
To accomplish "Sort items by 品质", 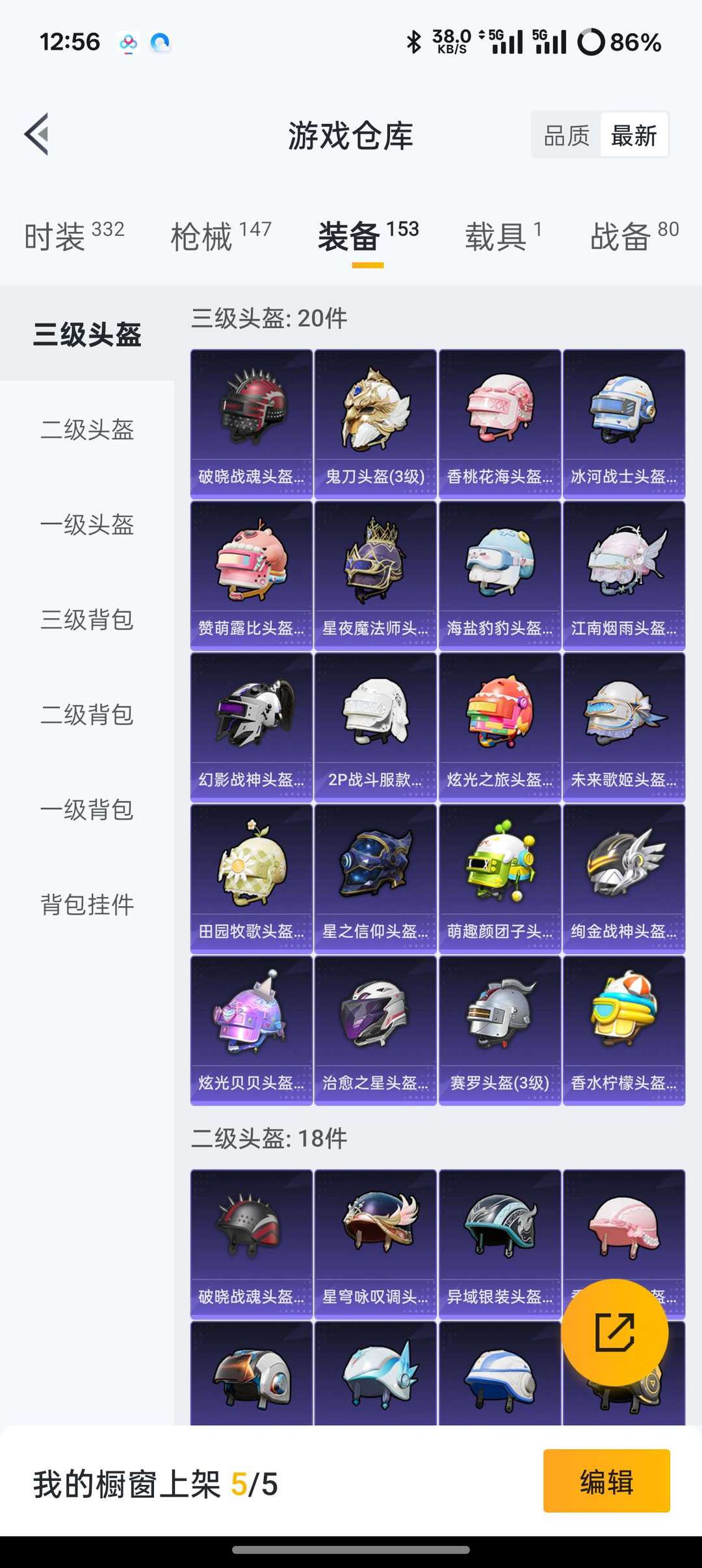I will pyautogui.click(x=566, y=135).
